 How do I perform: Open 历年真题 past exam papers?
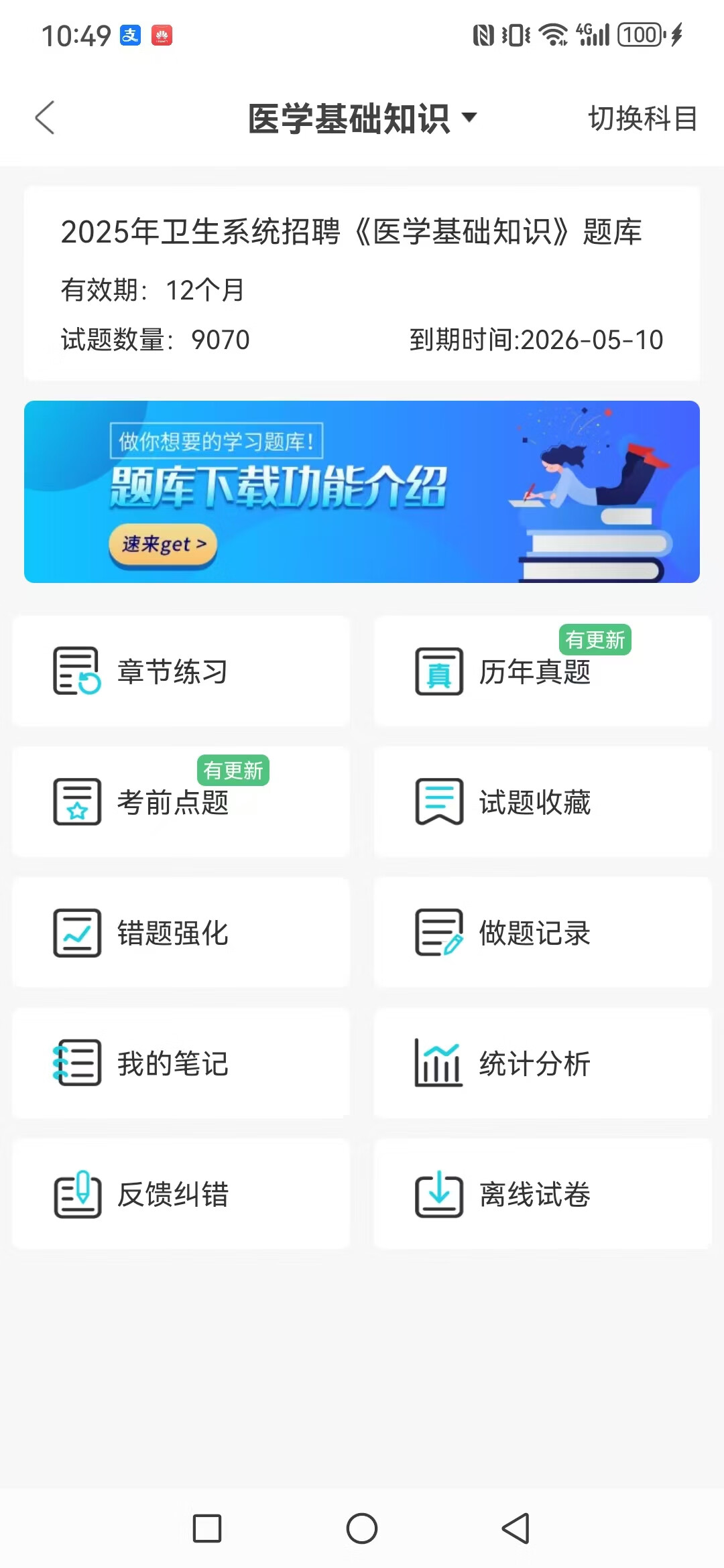click(542, 671)
